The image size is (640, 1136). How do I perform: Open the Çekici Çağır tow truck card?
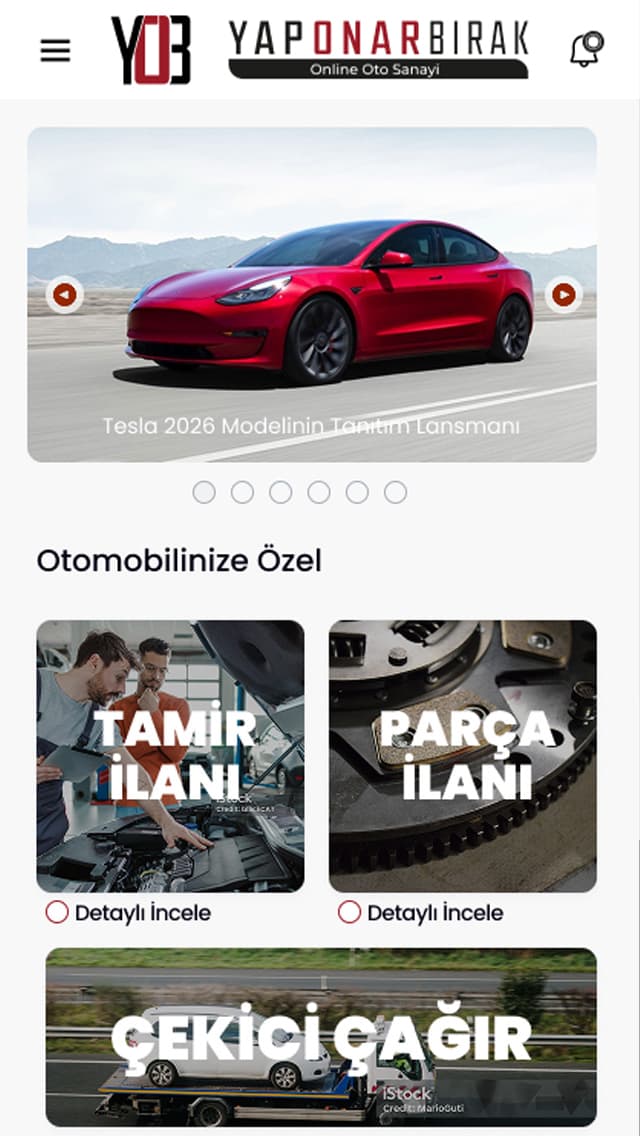click(x=321, y=1037)
